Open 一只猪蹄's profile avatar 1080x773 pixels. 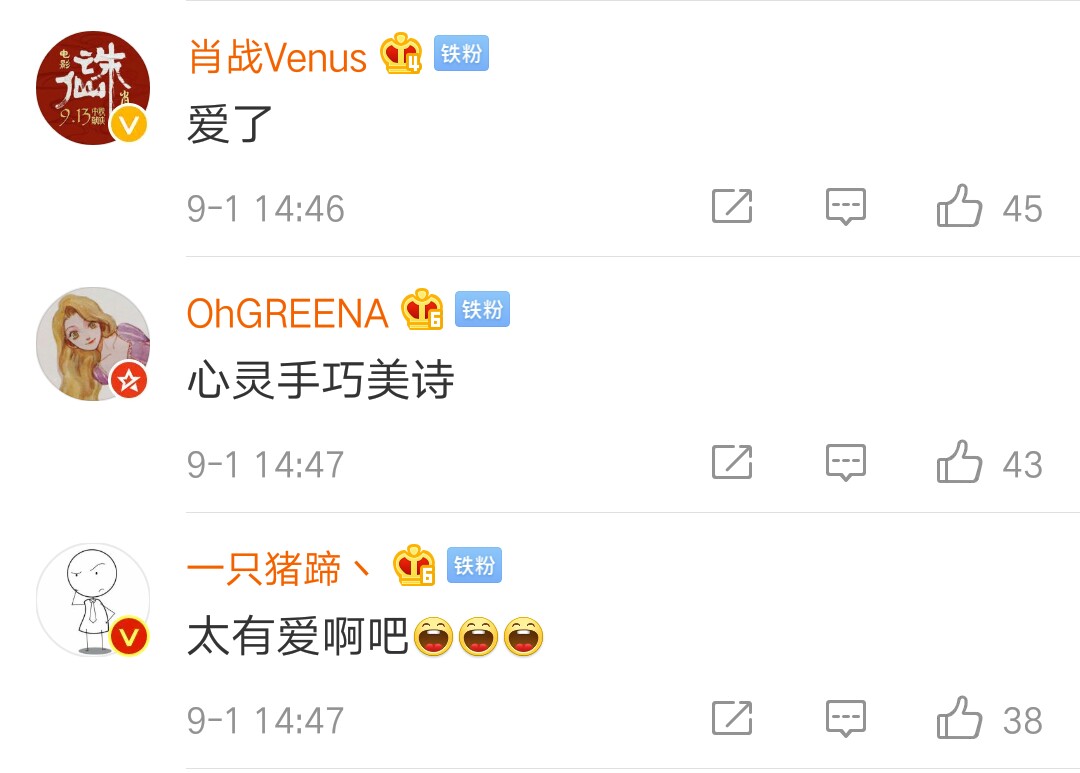pos(93,600)
